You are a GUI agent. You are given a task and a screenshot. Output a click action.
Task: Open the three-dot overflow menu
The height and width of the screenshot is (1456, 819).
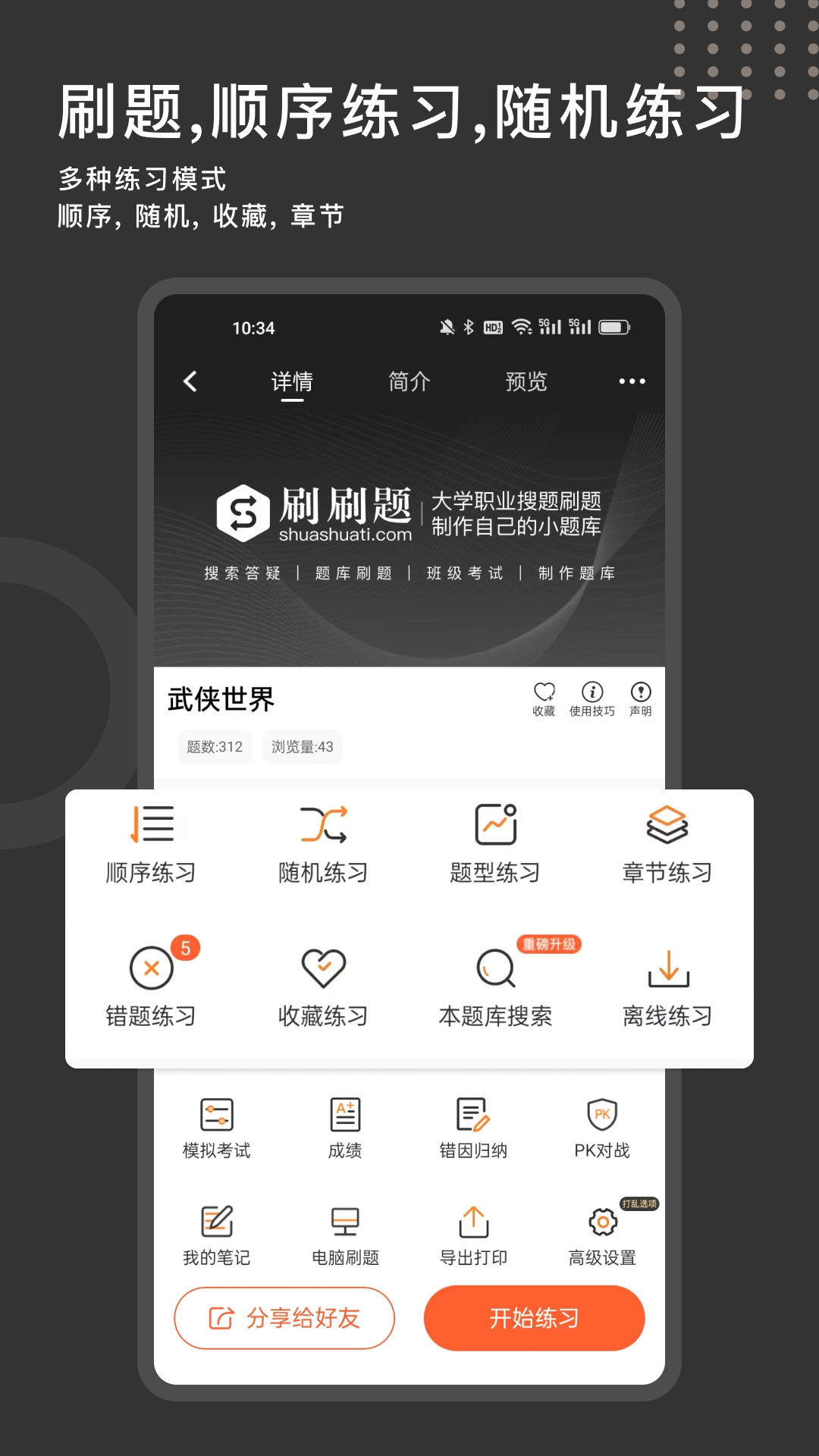tap(632, 382)
